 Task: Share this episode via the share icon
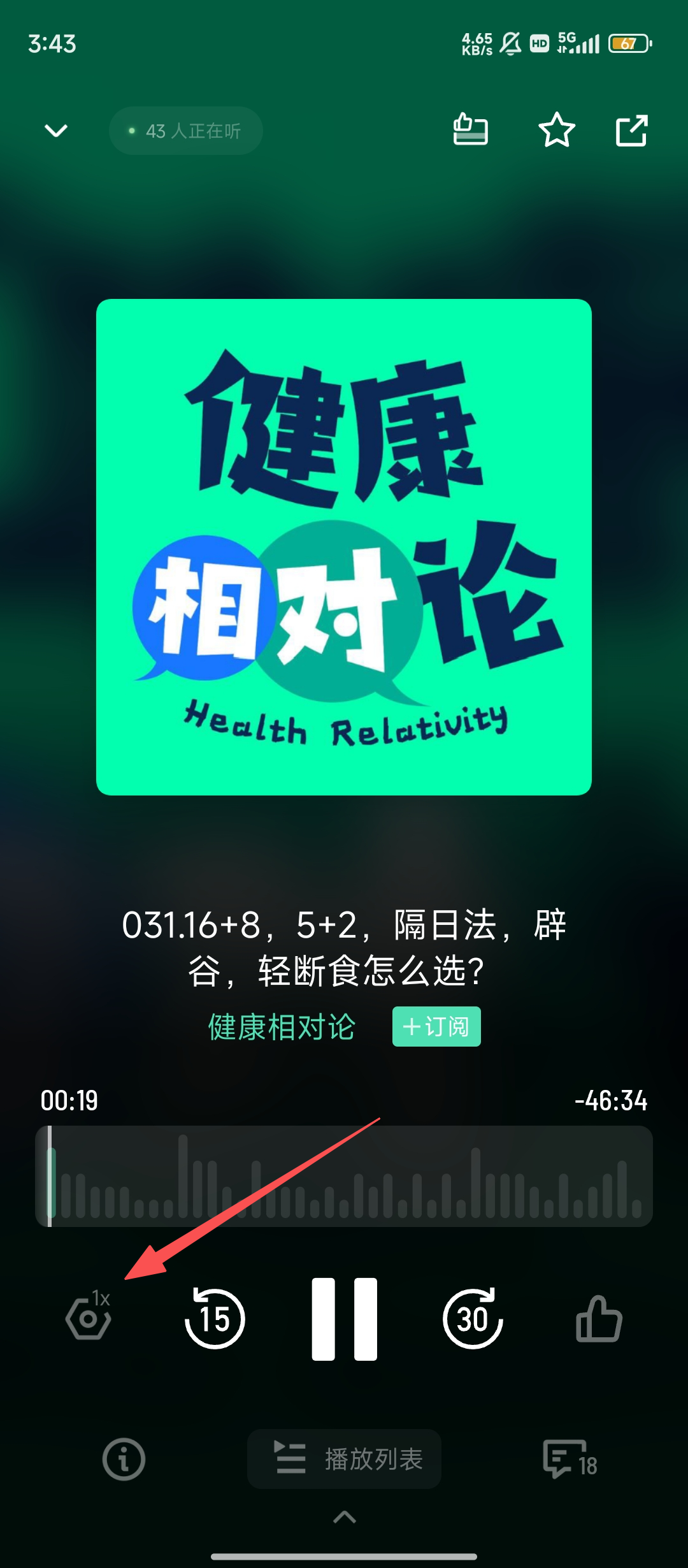click(x=631, y=131)
